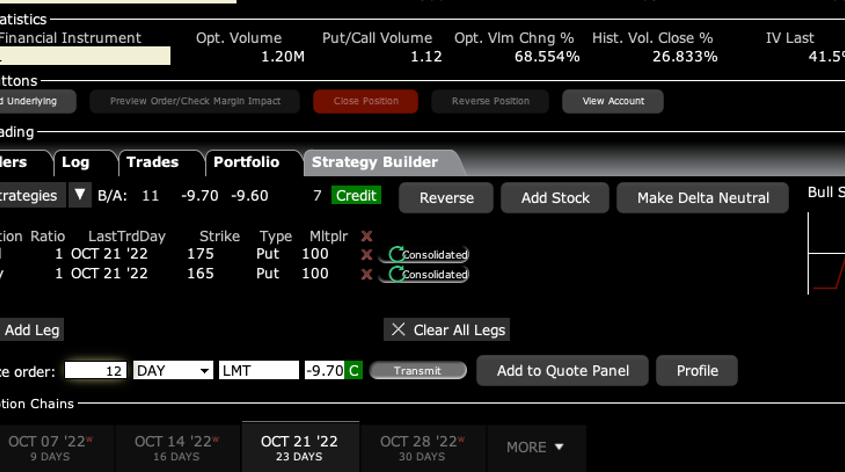845x472 pixels.
Task: Select the Strategy Builder tab
Action: 374,162
